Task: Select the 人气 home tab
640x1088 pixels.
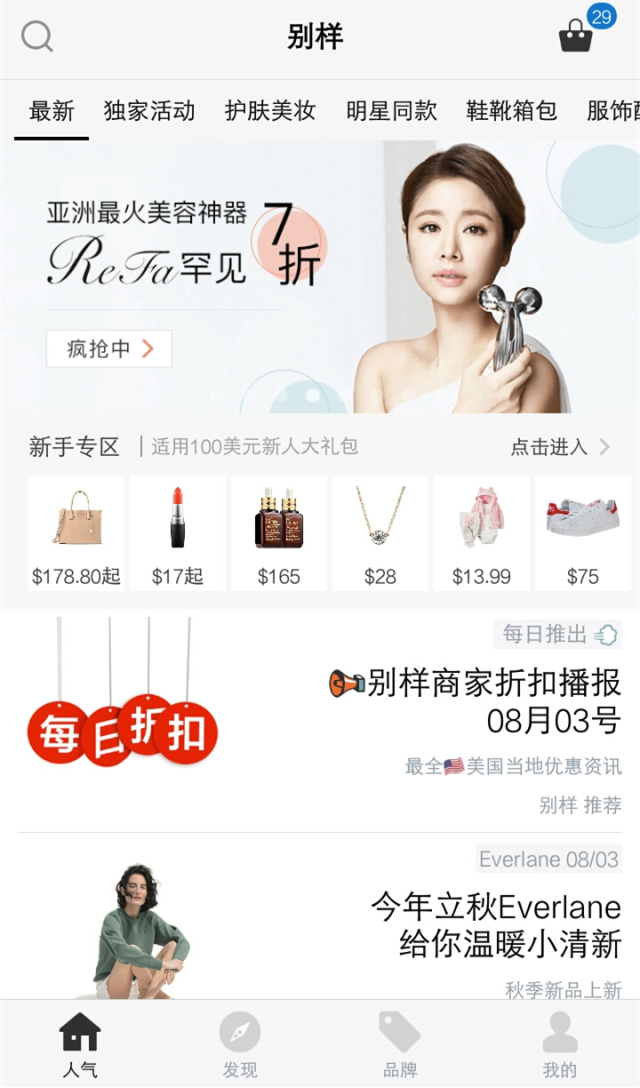Action: tap(80, 1044)
